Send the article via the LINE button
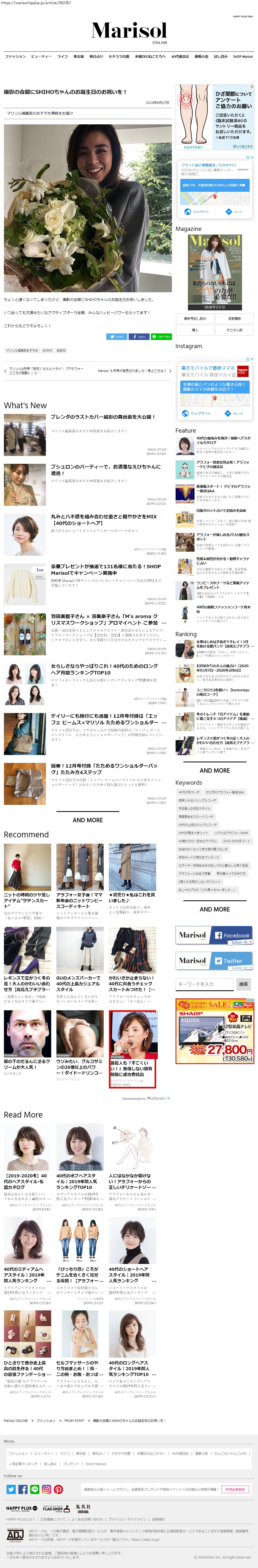Screen dimensions: 258x1568 click(x=161, y=337)
